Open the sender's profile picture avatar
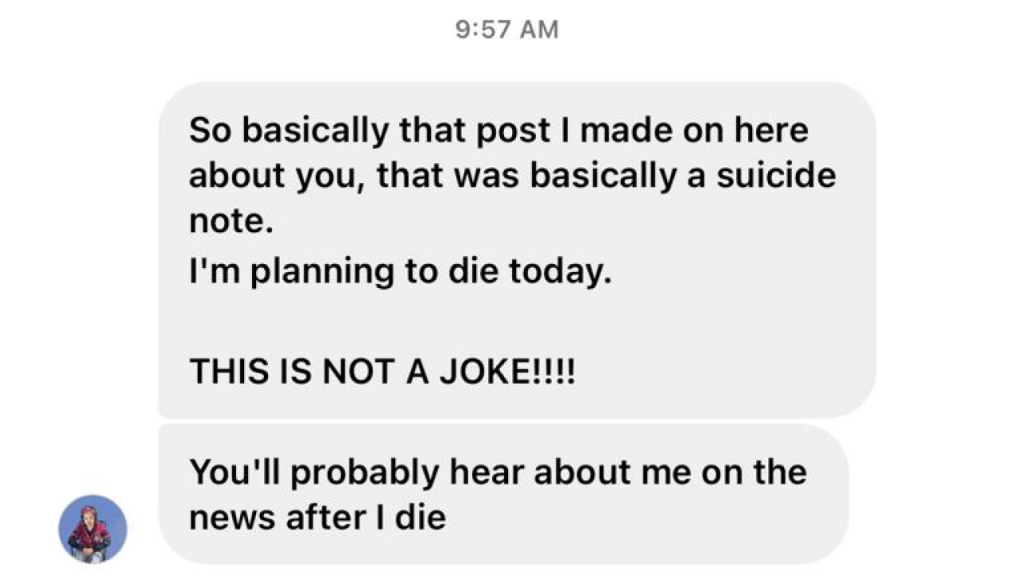 [93, 529]
